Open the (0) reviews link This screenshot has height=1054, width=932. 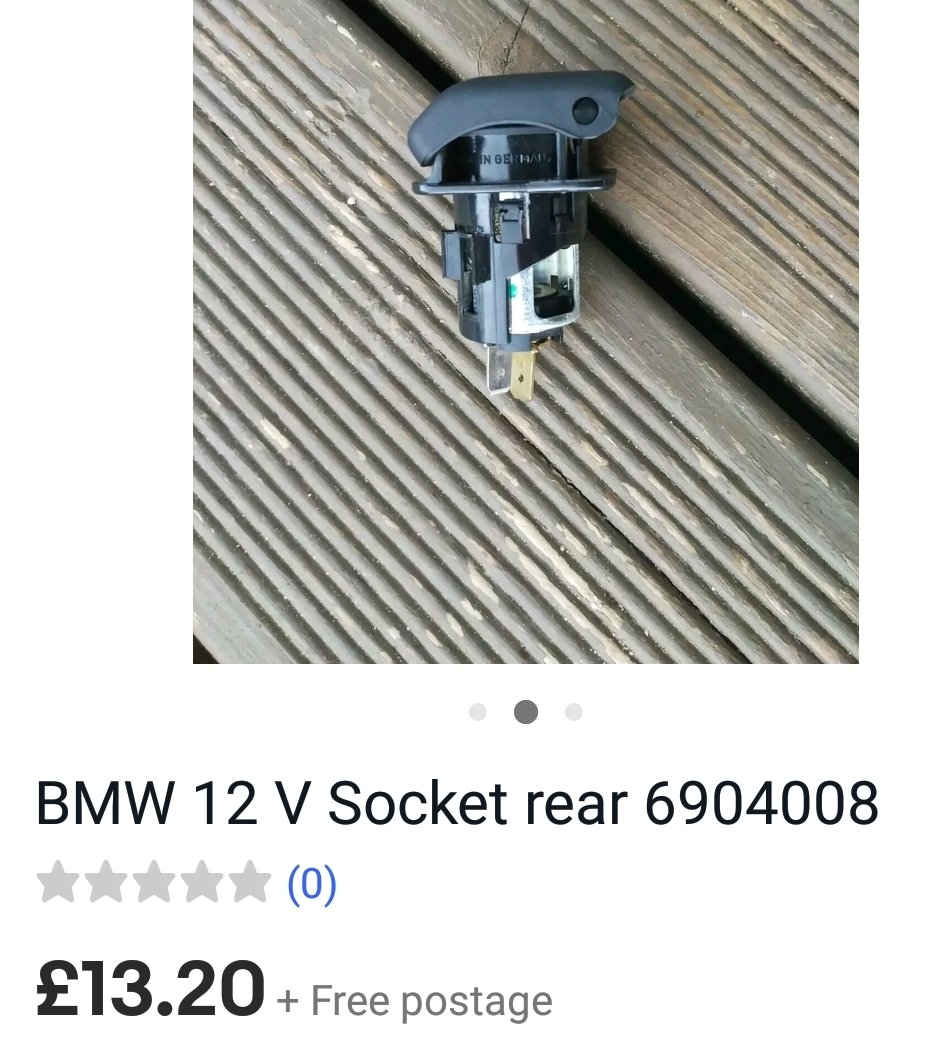click(x=312, y=885)
